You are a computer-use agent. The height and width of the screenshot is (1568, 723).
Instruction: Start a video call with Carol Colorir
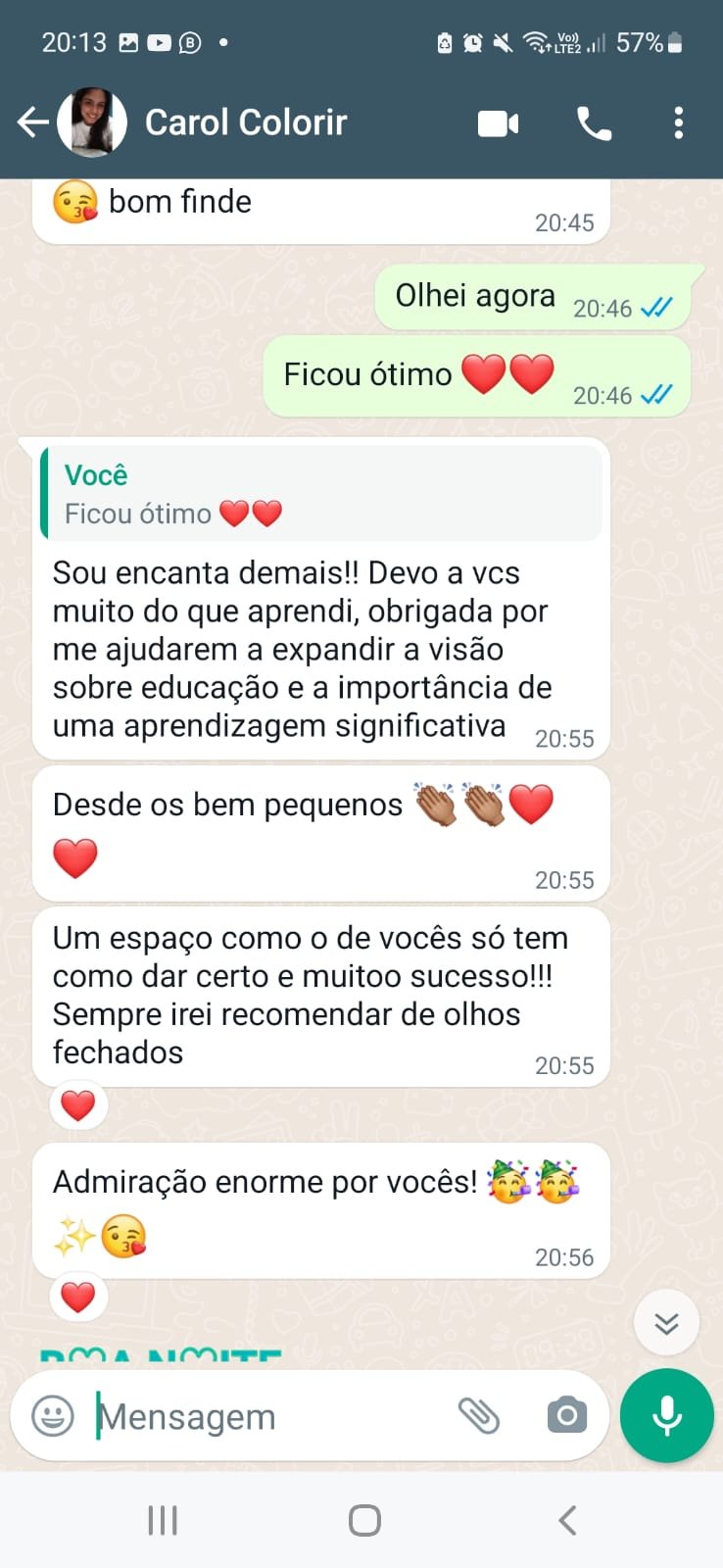click(498, 123)
